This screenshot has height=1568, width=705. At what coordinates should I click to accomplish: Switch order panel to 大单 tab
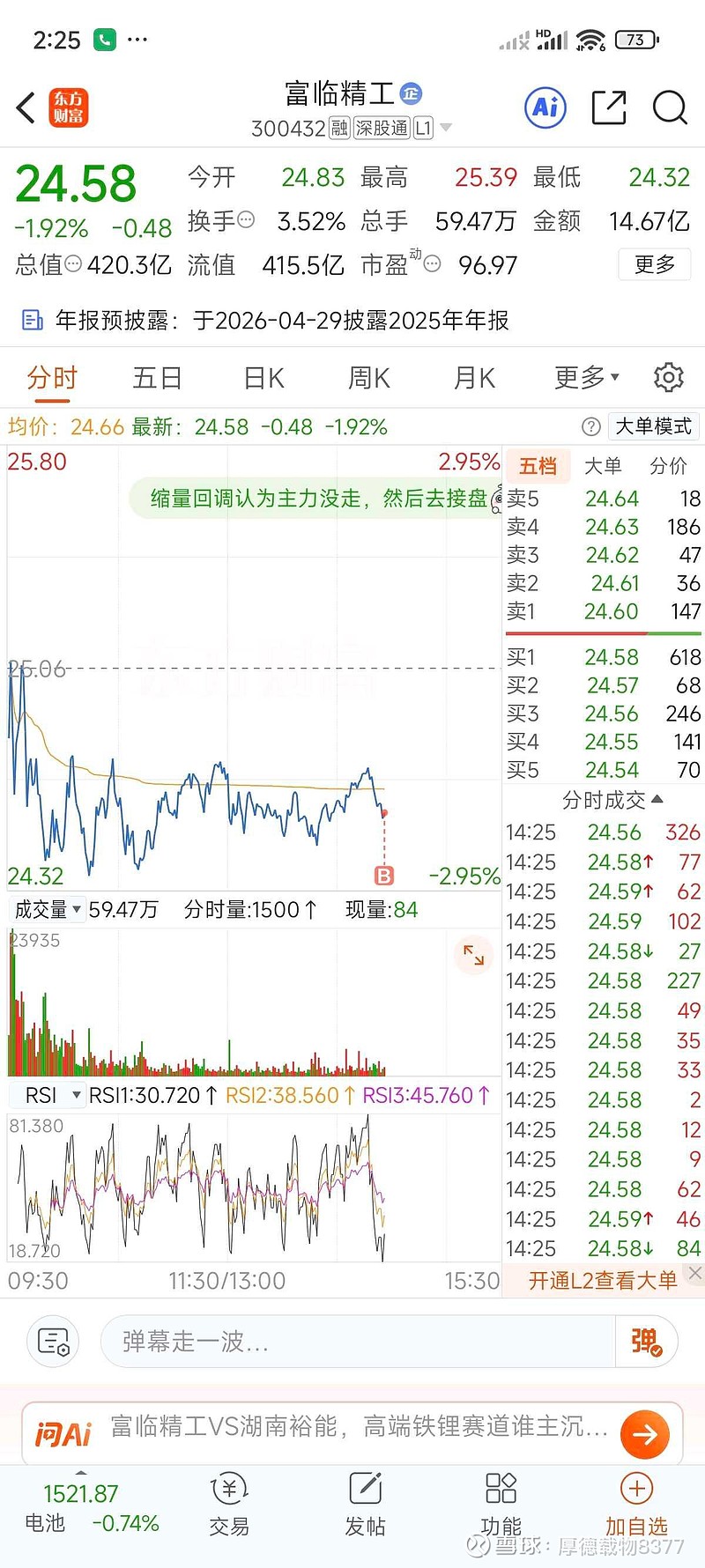point(603,466)
